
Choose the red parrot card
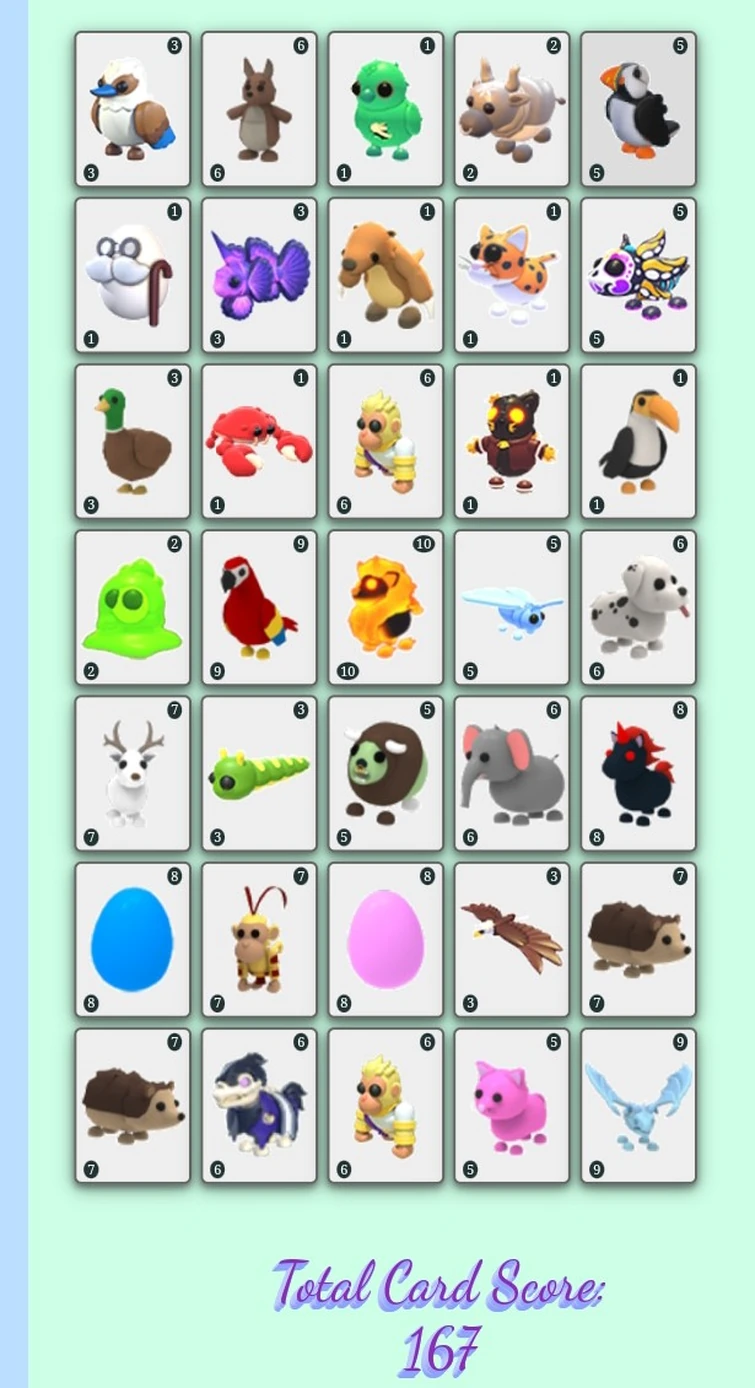pyautogui.click(x=259, y=607)
